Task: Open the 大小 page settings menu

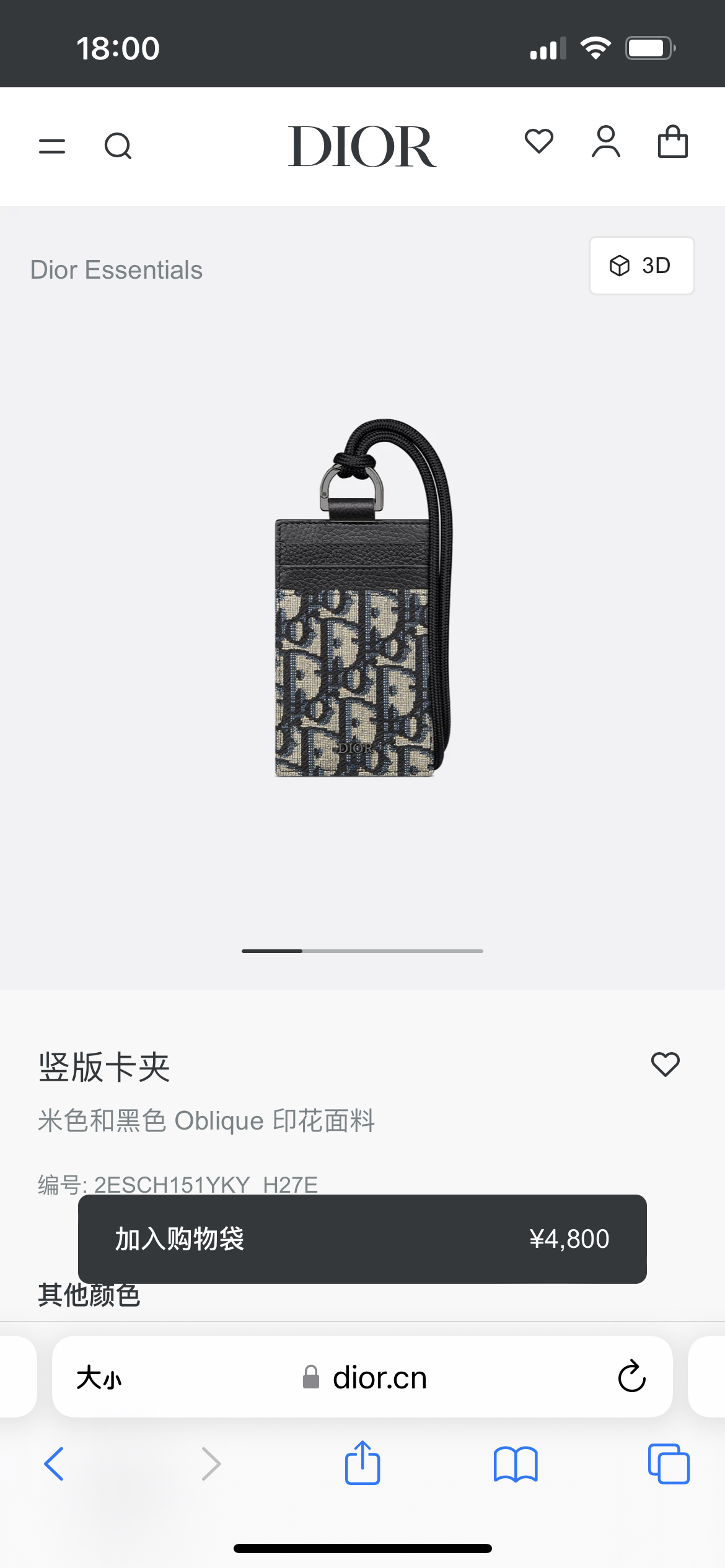Action: pyautogui.click(x=99, y=1379)
